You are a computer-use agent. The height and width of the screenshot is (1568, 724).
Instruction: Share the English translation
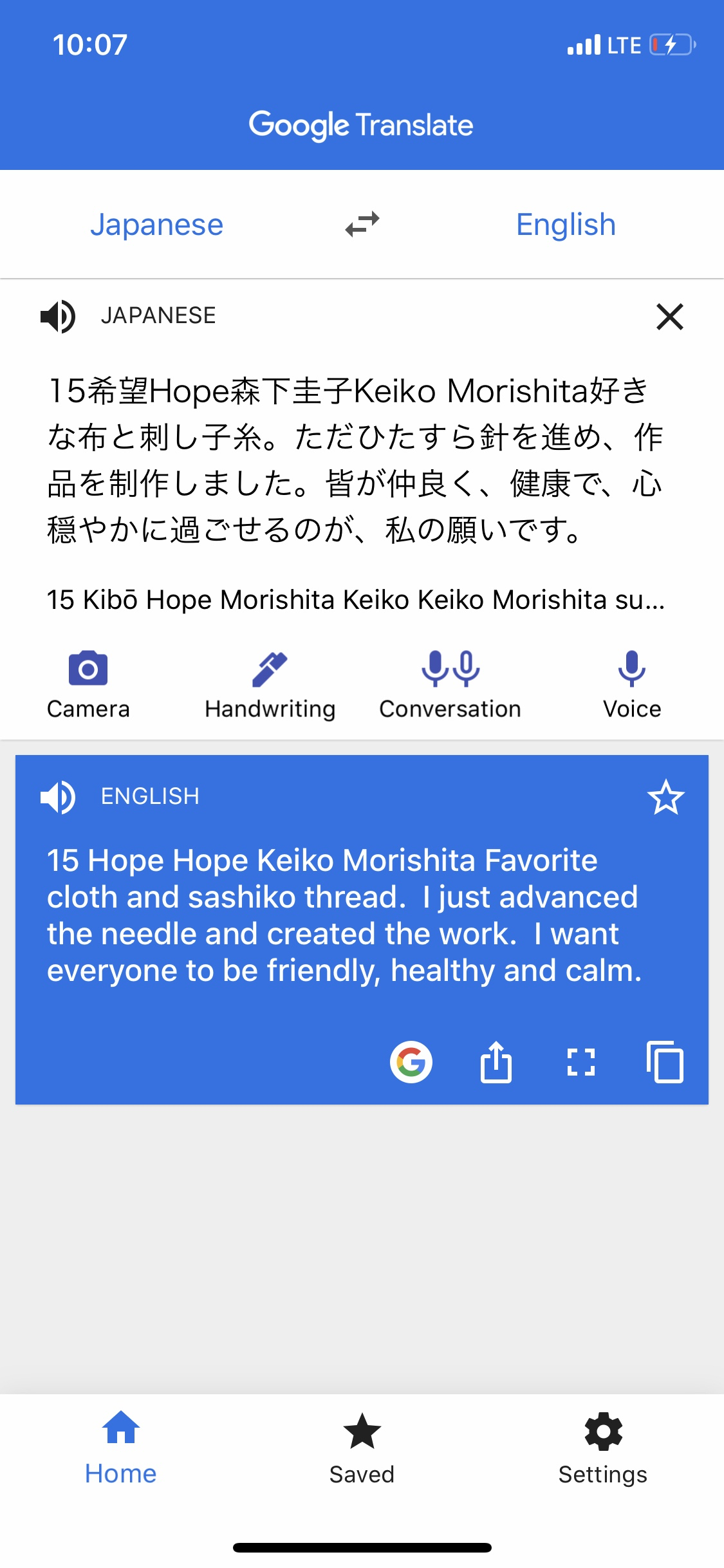point(496,1061)
